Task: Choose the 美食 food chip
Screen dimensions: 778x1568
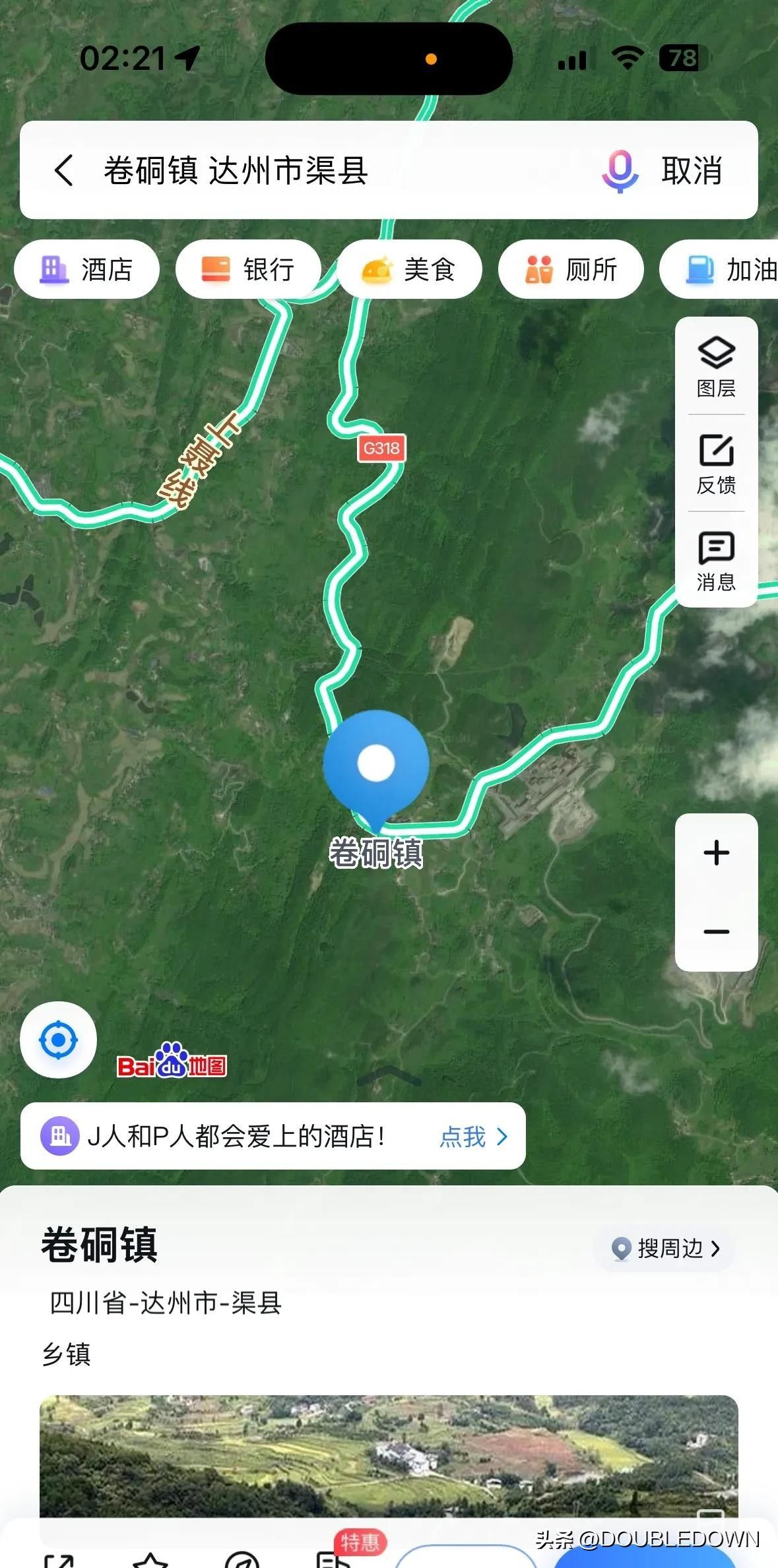Action: (x=409, y=269)
